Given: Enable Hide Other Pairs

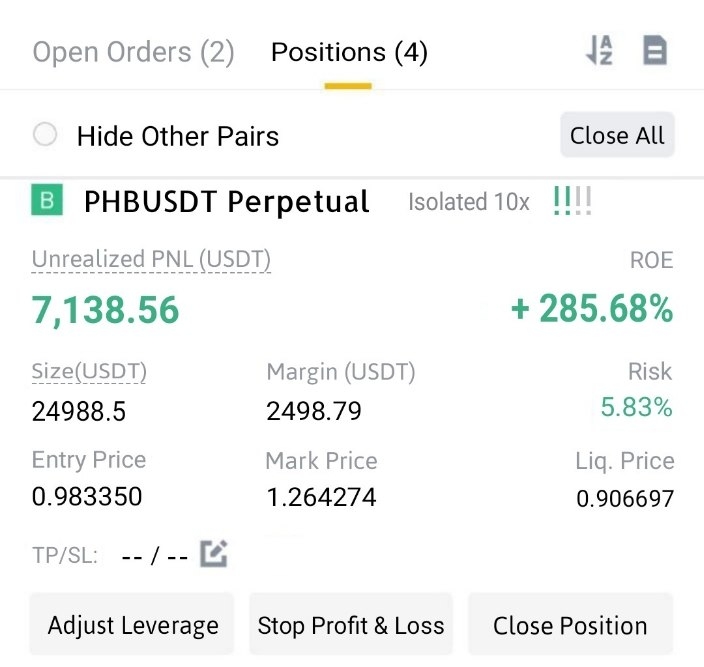Looking at the screenshot, I should 45,135.
